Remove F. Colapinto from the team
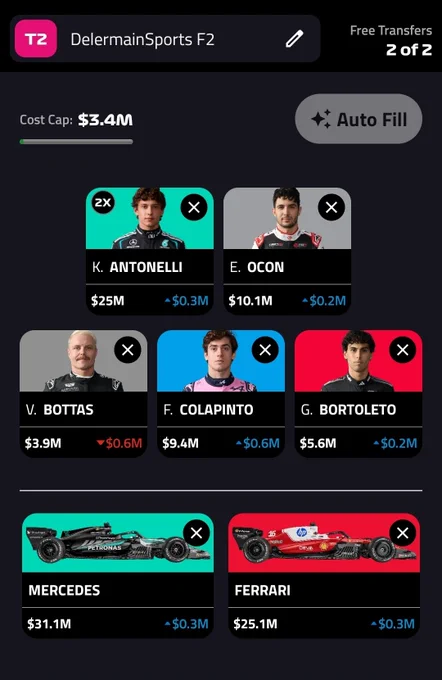Image resolution: width=442 pixels, height=680 pixels. [265, 350]
